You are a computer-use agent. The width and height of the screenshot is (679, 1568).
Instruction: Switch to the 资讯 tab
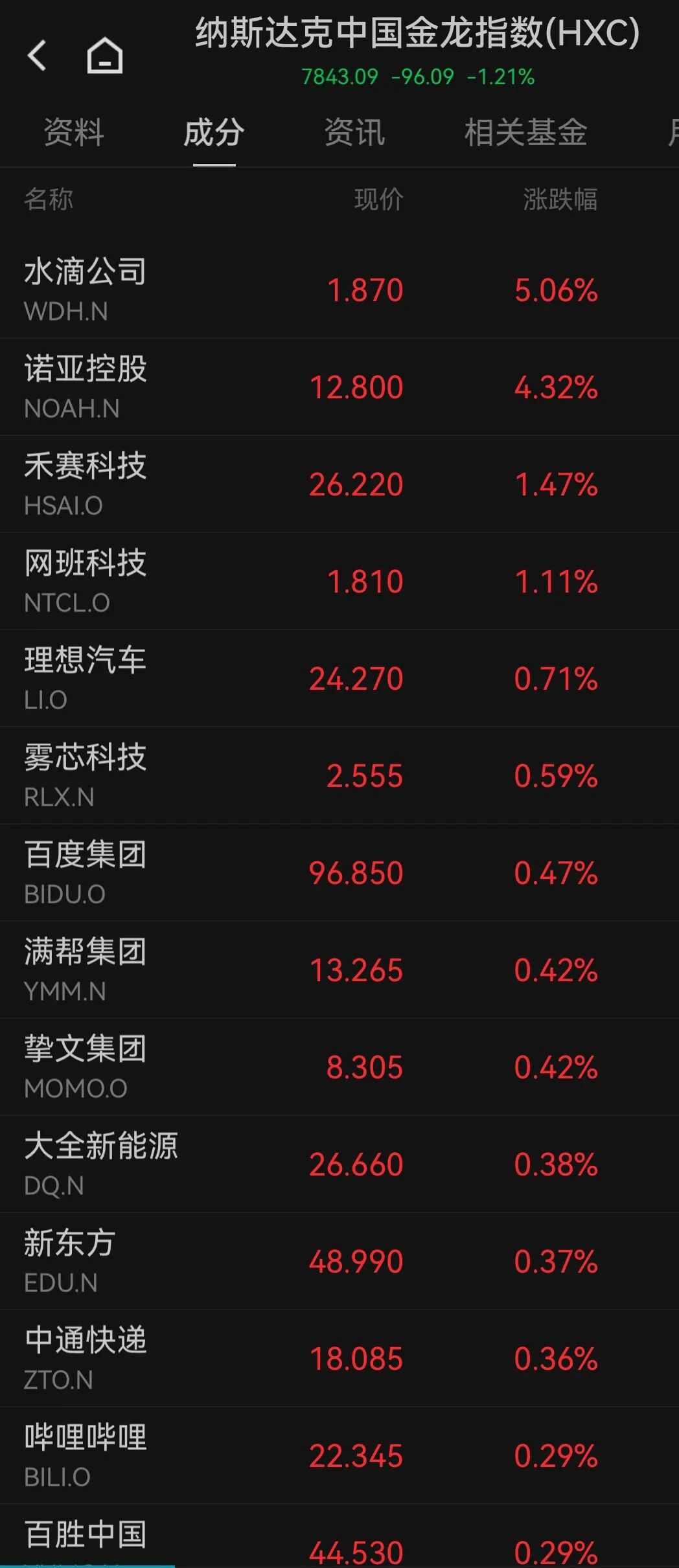(354, 133)
